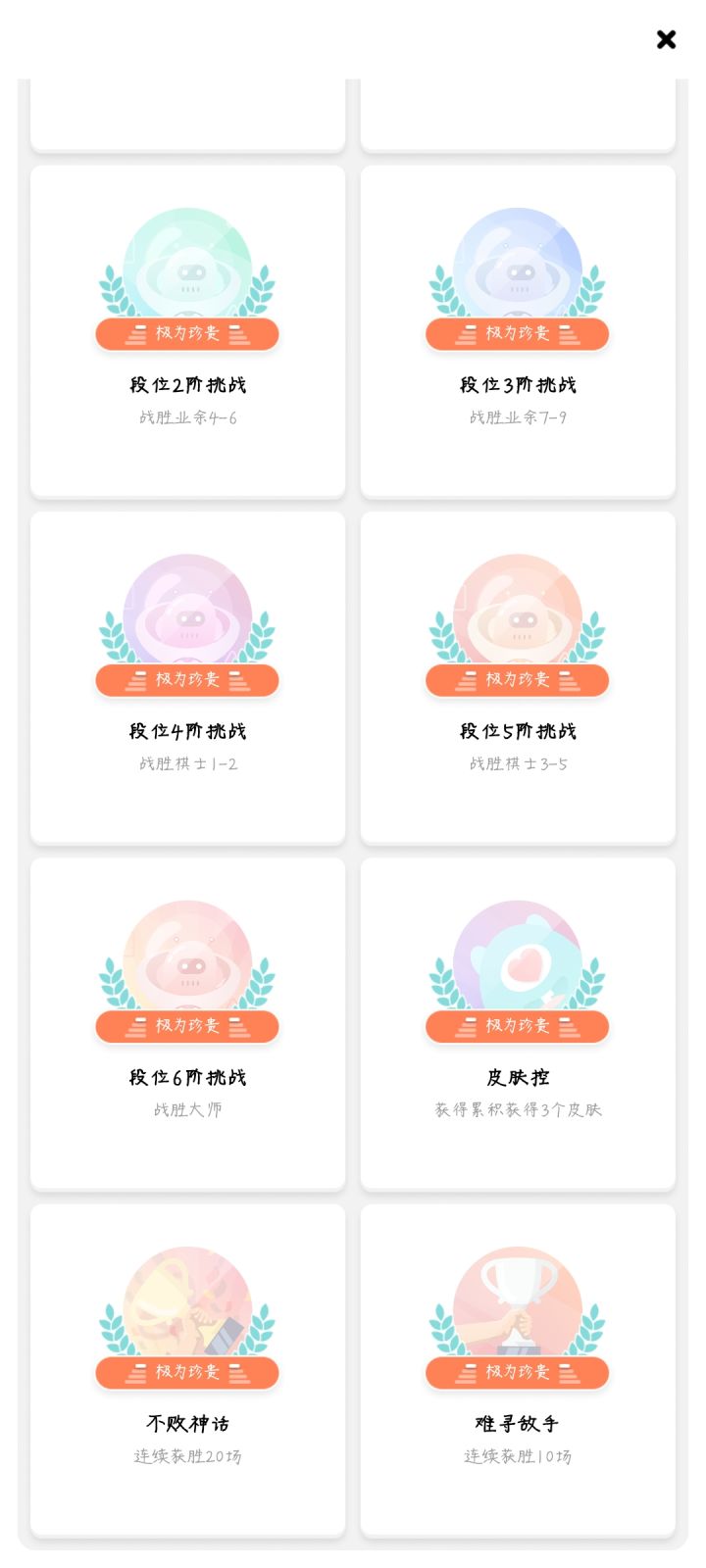
Task: Click the 连续获胜20场 description text
Action: [x=187, y=1457]
